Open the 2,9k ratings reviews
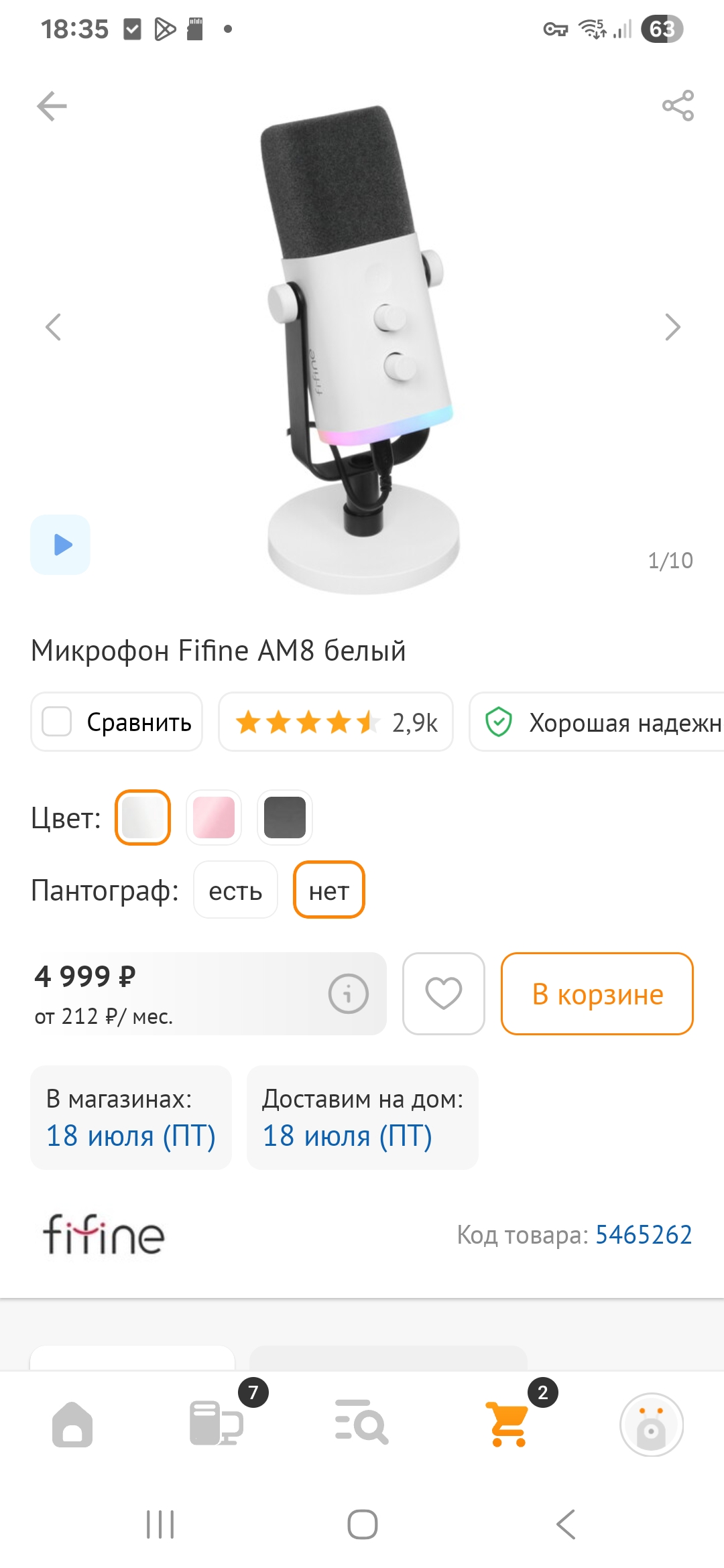This screenshot has height=1568, width=724. tap(336, 722)
